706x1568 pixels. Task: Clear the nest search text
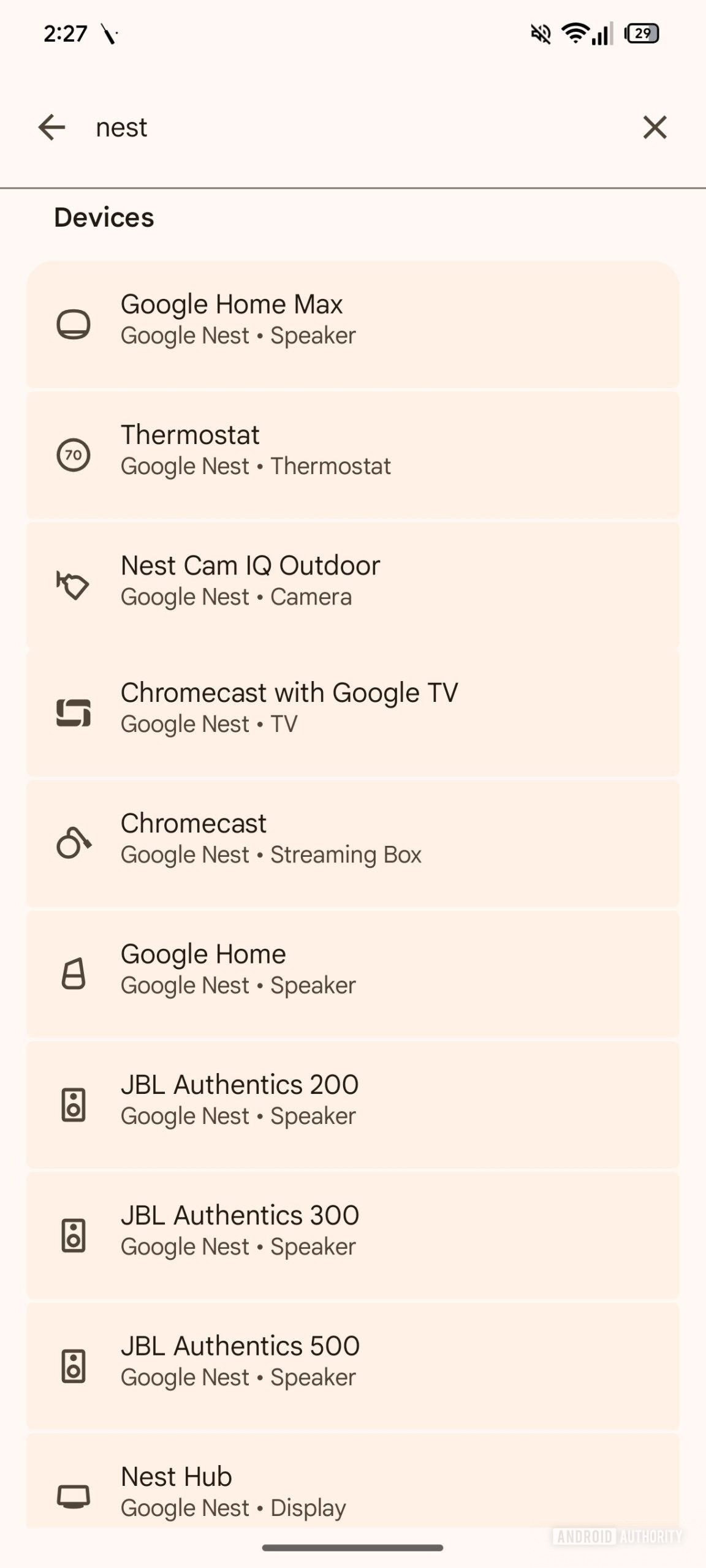(655, 127)
